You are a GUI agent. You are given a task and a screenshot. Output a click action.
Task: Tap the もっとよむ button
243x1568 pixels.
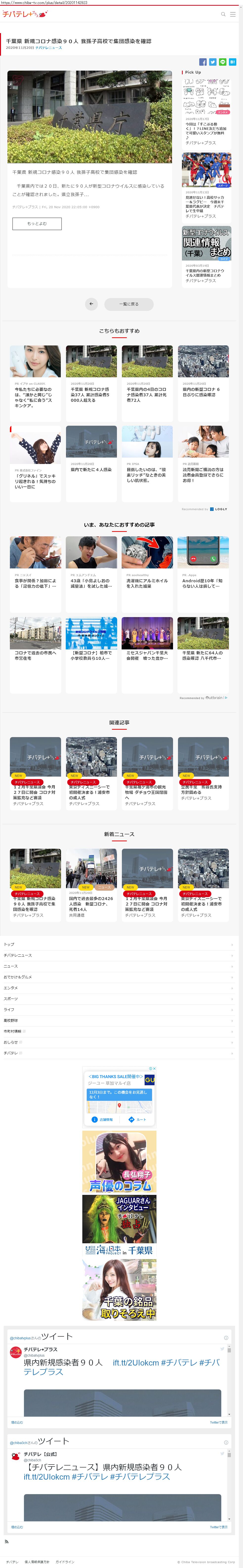coord(37,224)
